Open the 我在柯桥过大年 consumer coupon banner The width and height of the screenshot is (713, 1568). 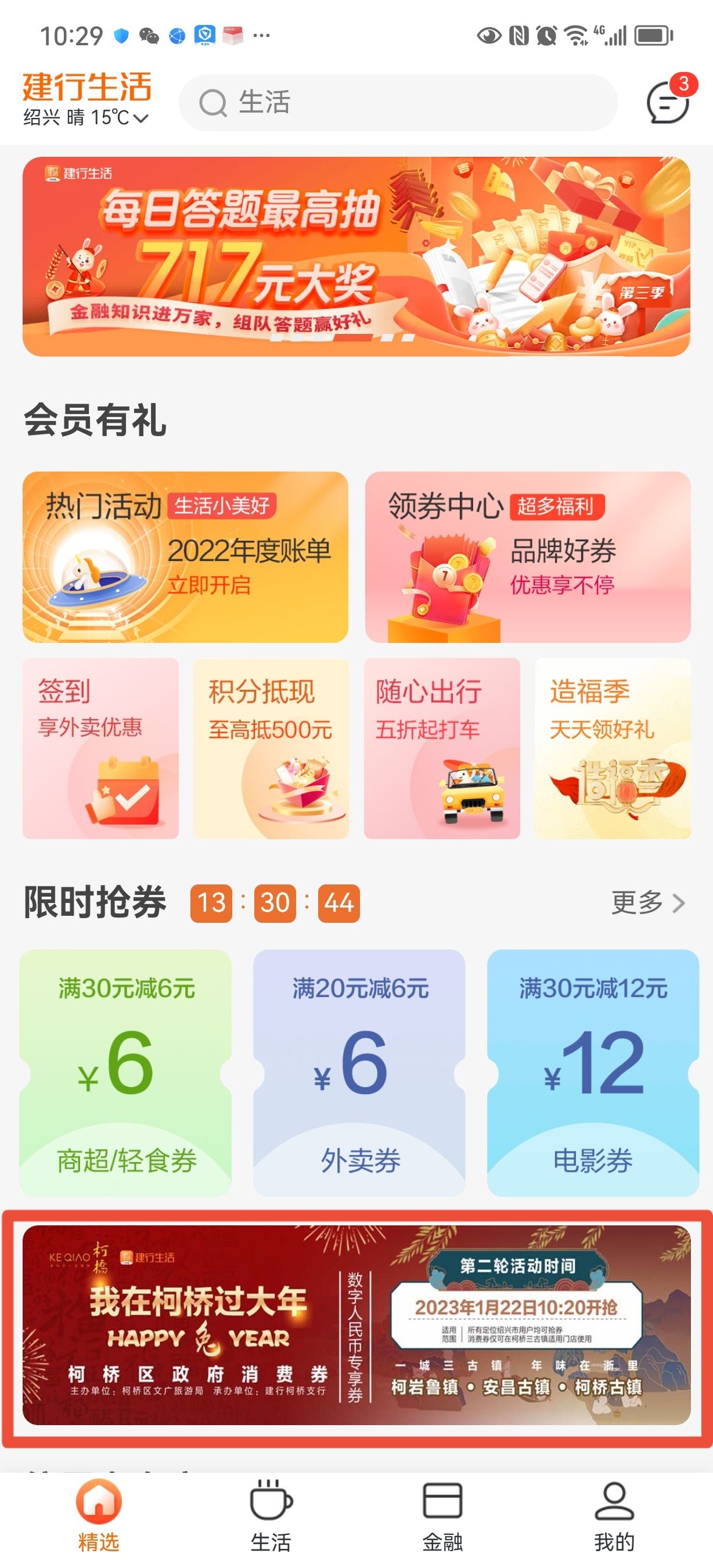coord(356,1325)
